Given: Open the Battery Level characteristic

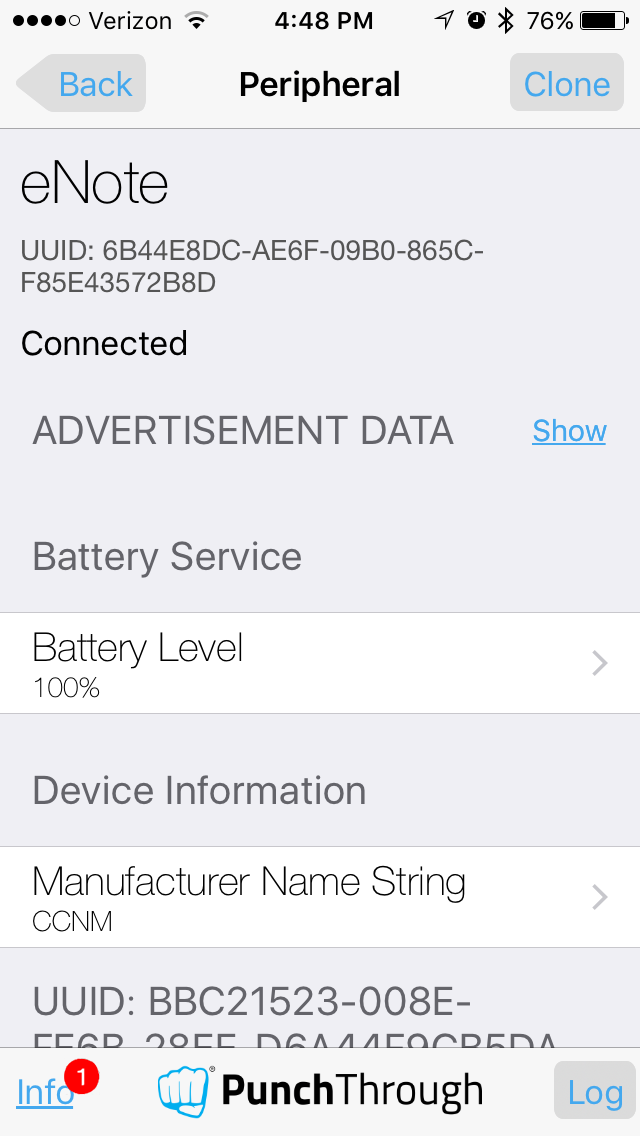Looking at the screenshot, I should coord(320,663).
